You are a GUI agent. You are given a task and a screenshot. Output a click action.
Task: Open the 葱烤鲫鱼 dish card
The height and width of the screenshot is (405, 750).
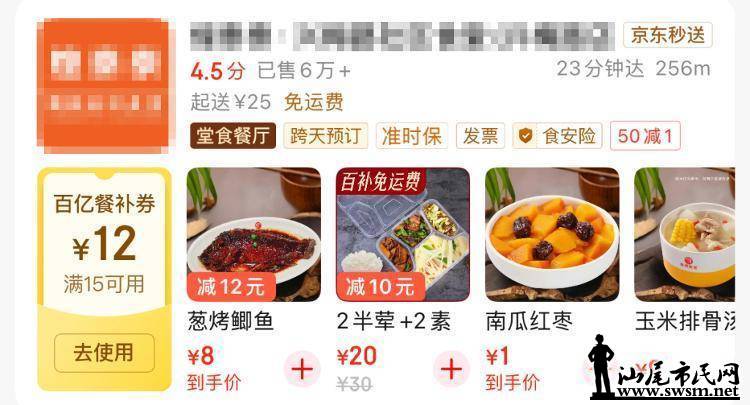point(253,235)
